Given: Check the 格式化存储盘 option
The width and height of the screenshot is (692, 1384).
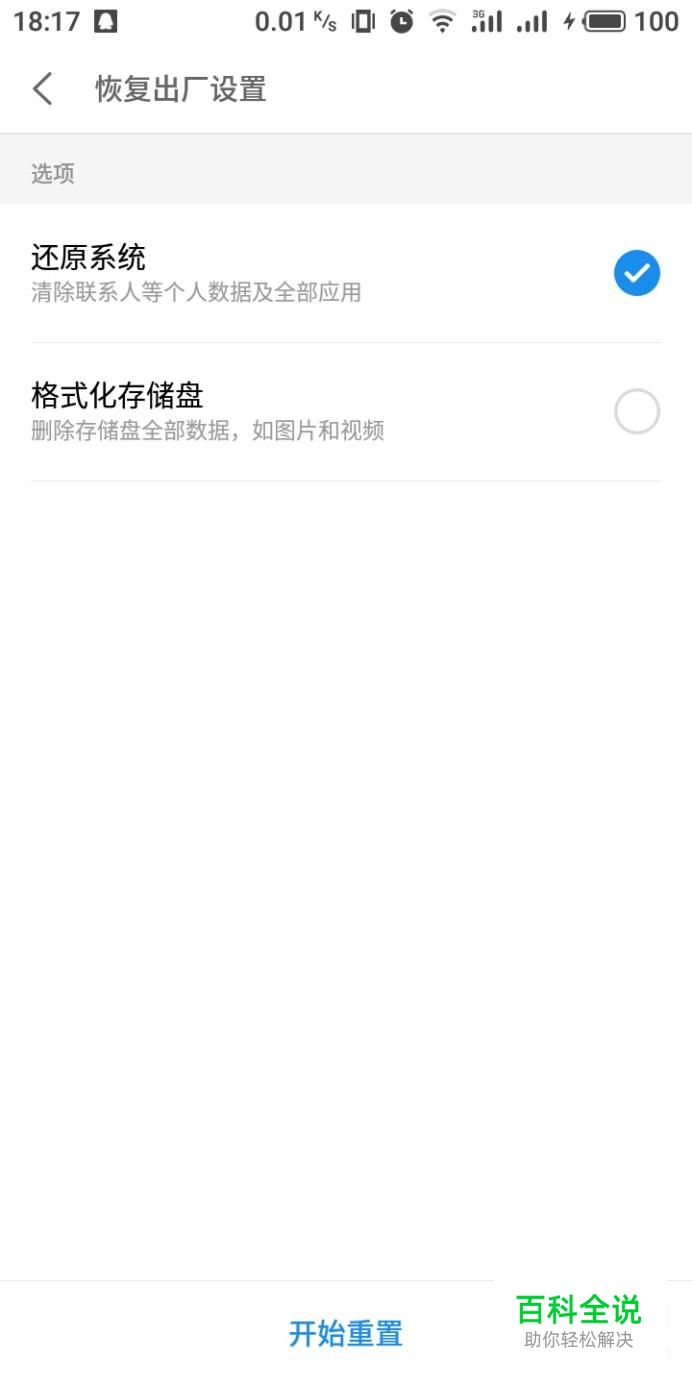Looking at the screenshot, I should coord(637,412).
